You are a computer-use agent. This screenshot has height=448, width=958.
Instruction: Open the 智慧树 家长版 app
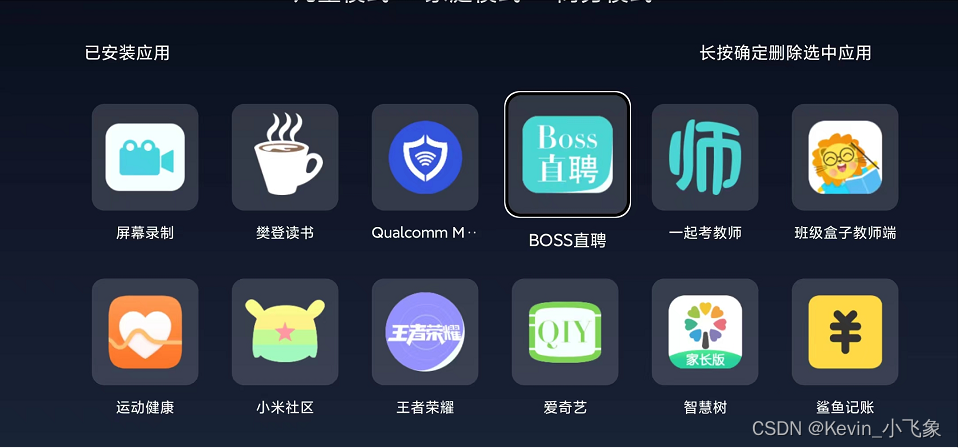pos(705,332)
